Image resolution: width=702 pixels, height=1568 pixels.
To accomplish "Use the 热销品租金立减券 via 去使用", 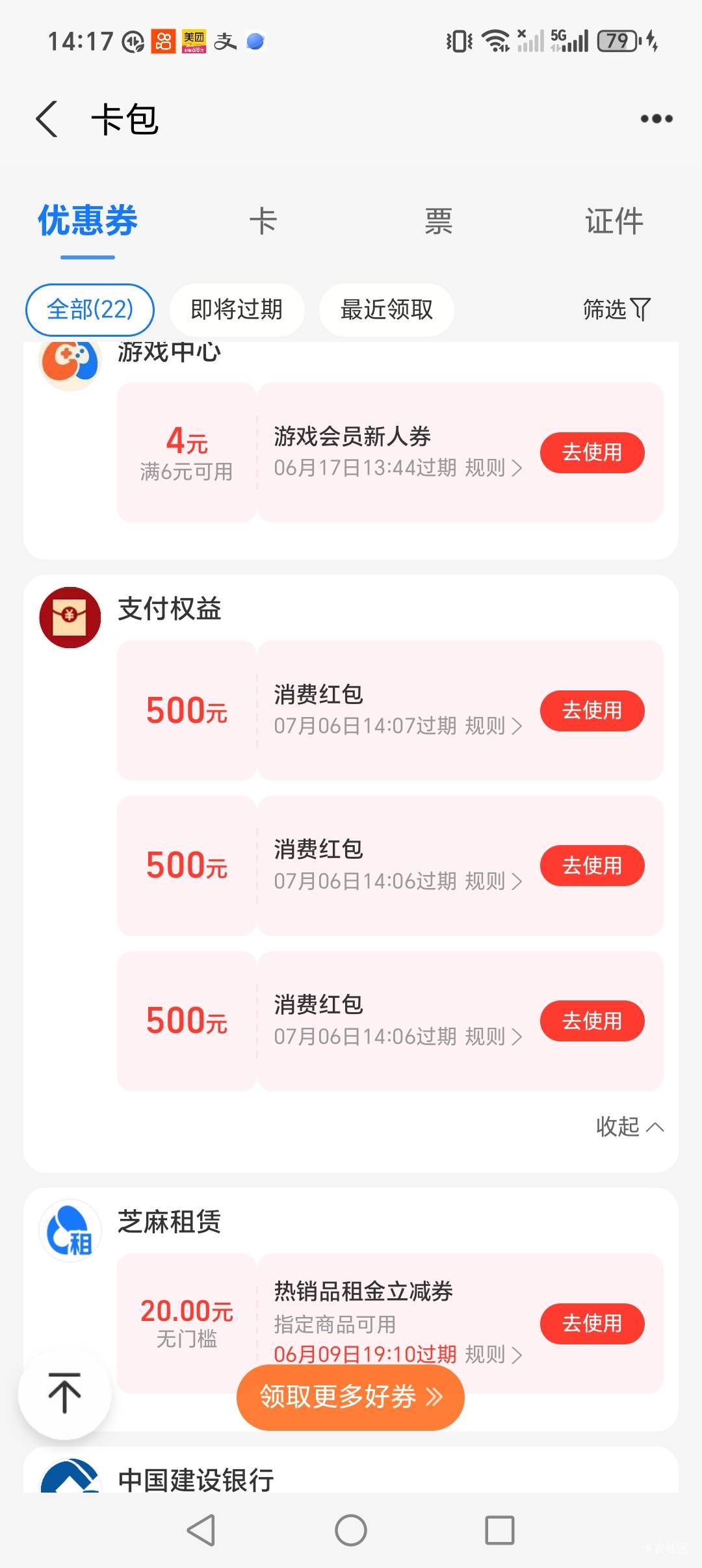I will point(592,1323).
